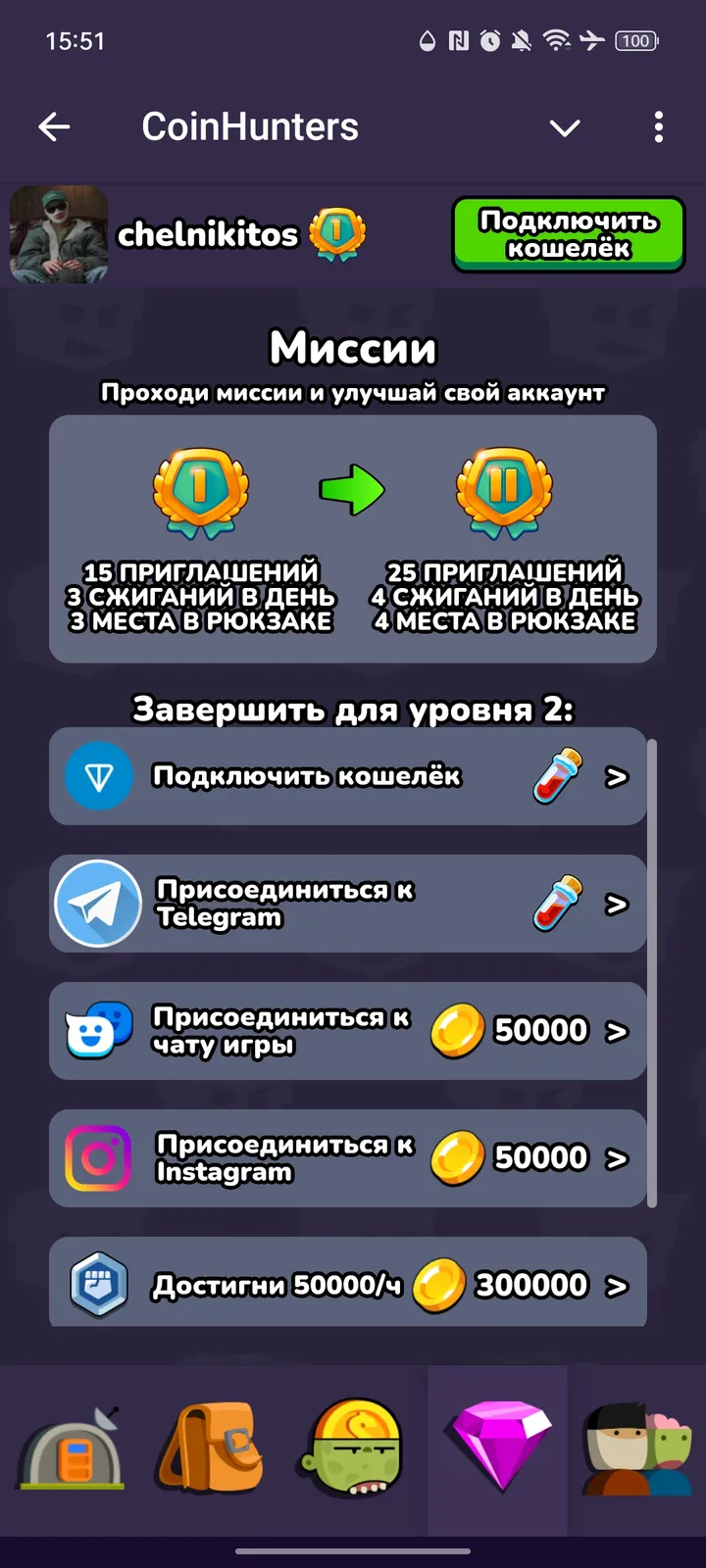
Task: Click the level 1 medal next to chelnikitos
Action: (338, 233)
